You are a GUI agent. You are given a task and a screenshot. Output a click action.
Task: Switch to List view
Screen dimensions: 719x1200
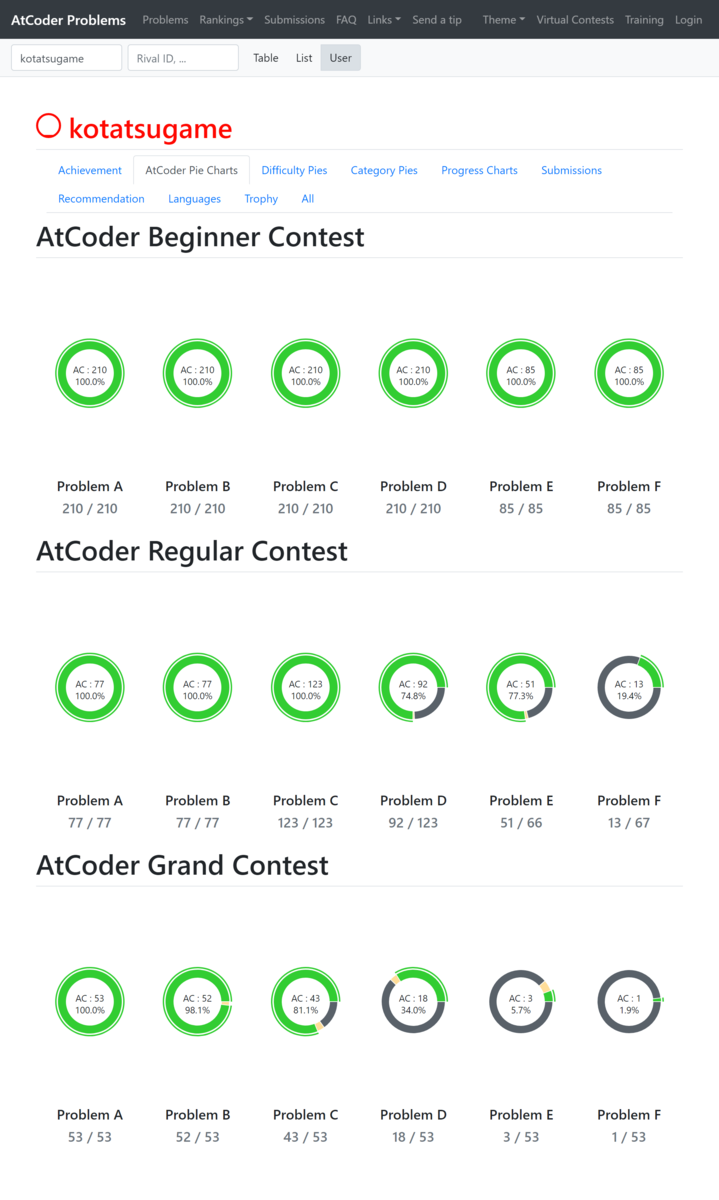click(x=304, y=58)
